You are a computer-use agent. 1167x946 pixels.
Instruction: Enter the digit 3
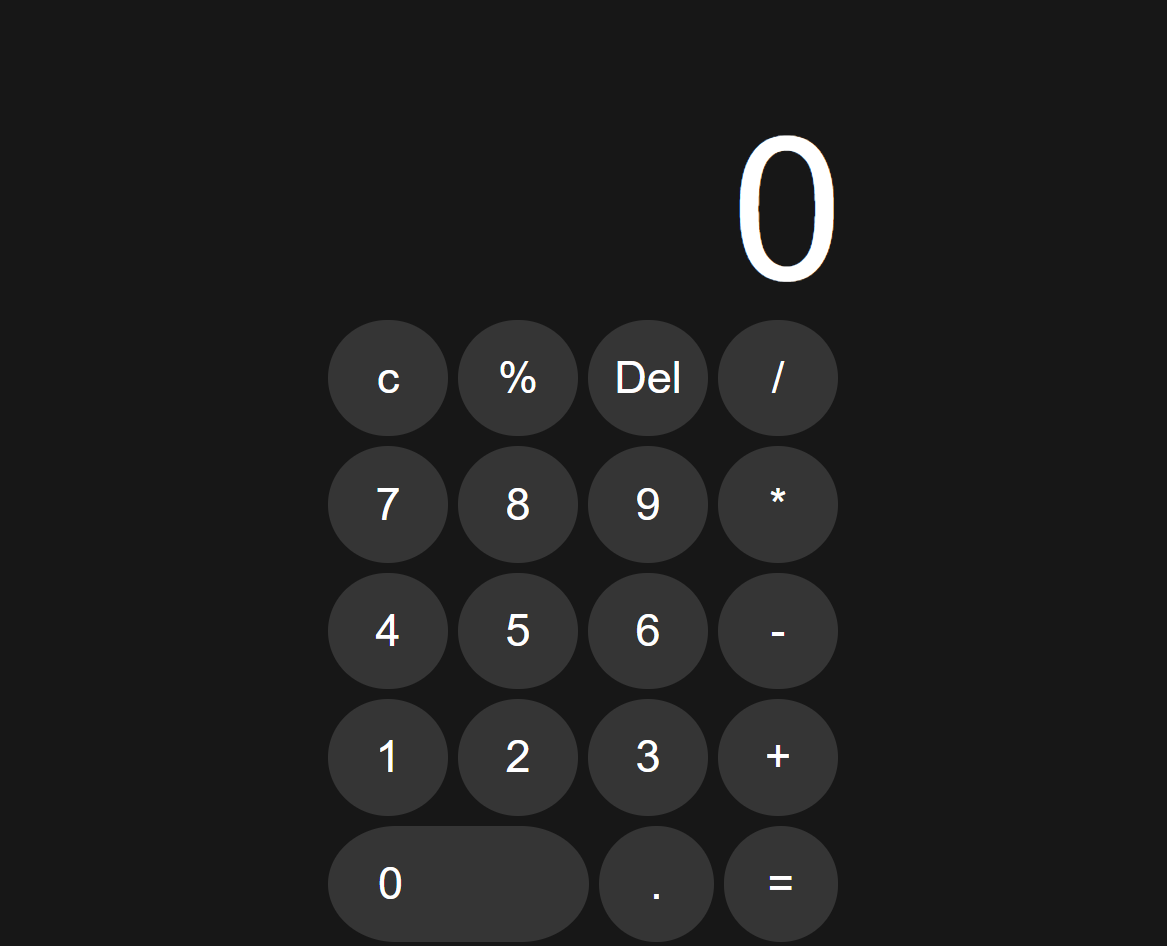click(x=648, y=757)
